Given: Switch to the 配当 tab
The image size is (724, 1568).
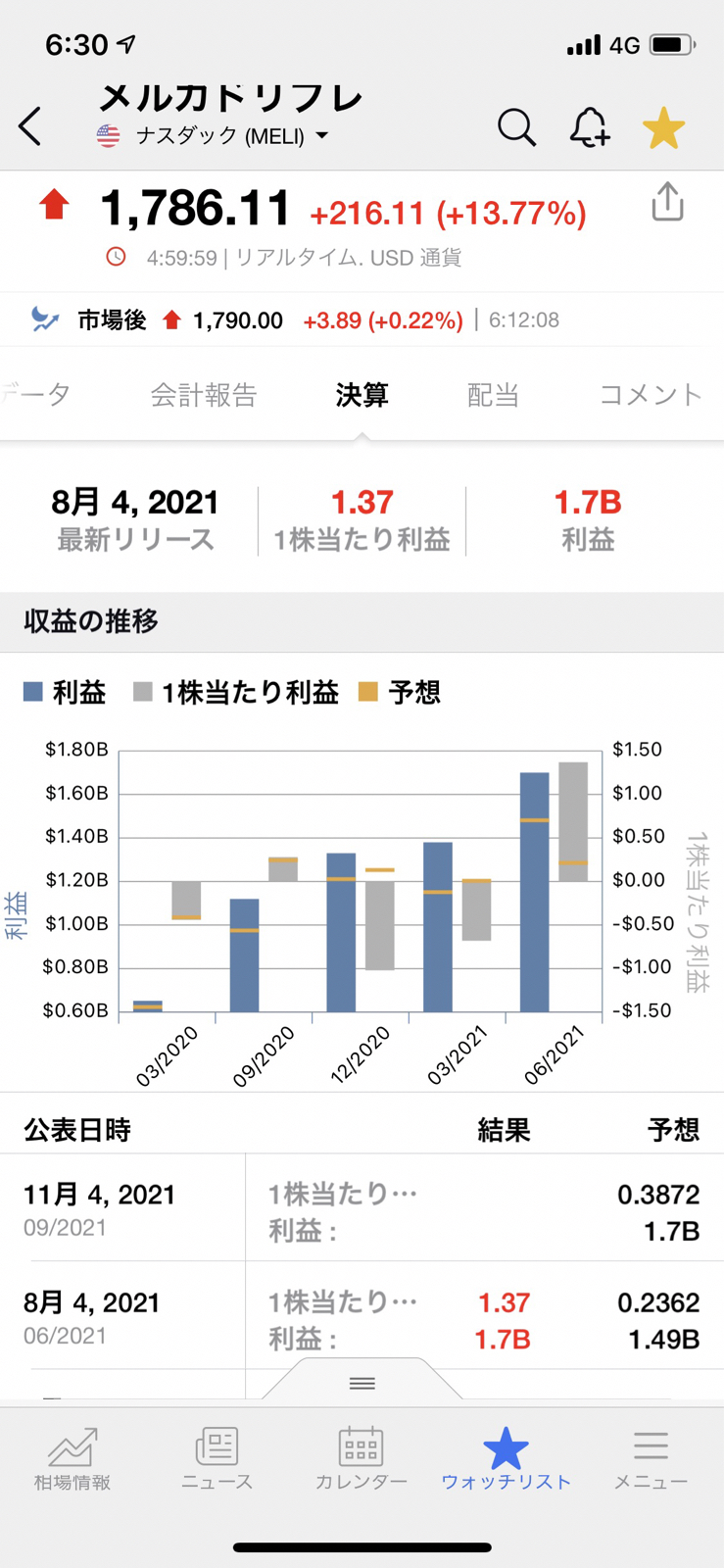Looking at the screenshot, I should 493,395.
